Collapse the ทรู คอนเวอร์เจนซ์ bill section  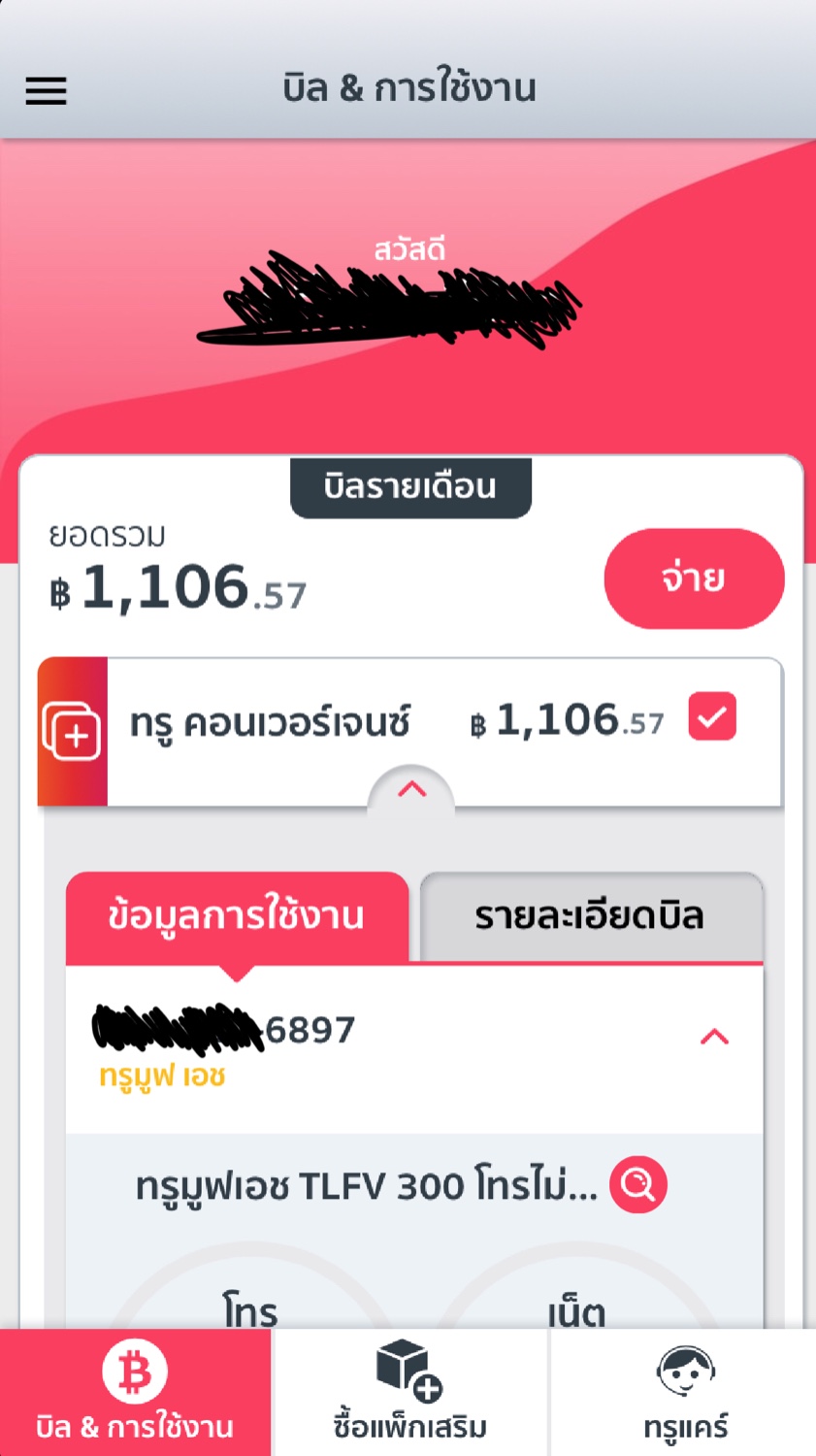tap(411, 789)
